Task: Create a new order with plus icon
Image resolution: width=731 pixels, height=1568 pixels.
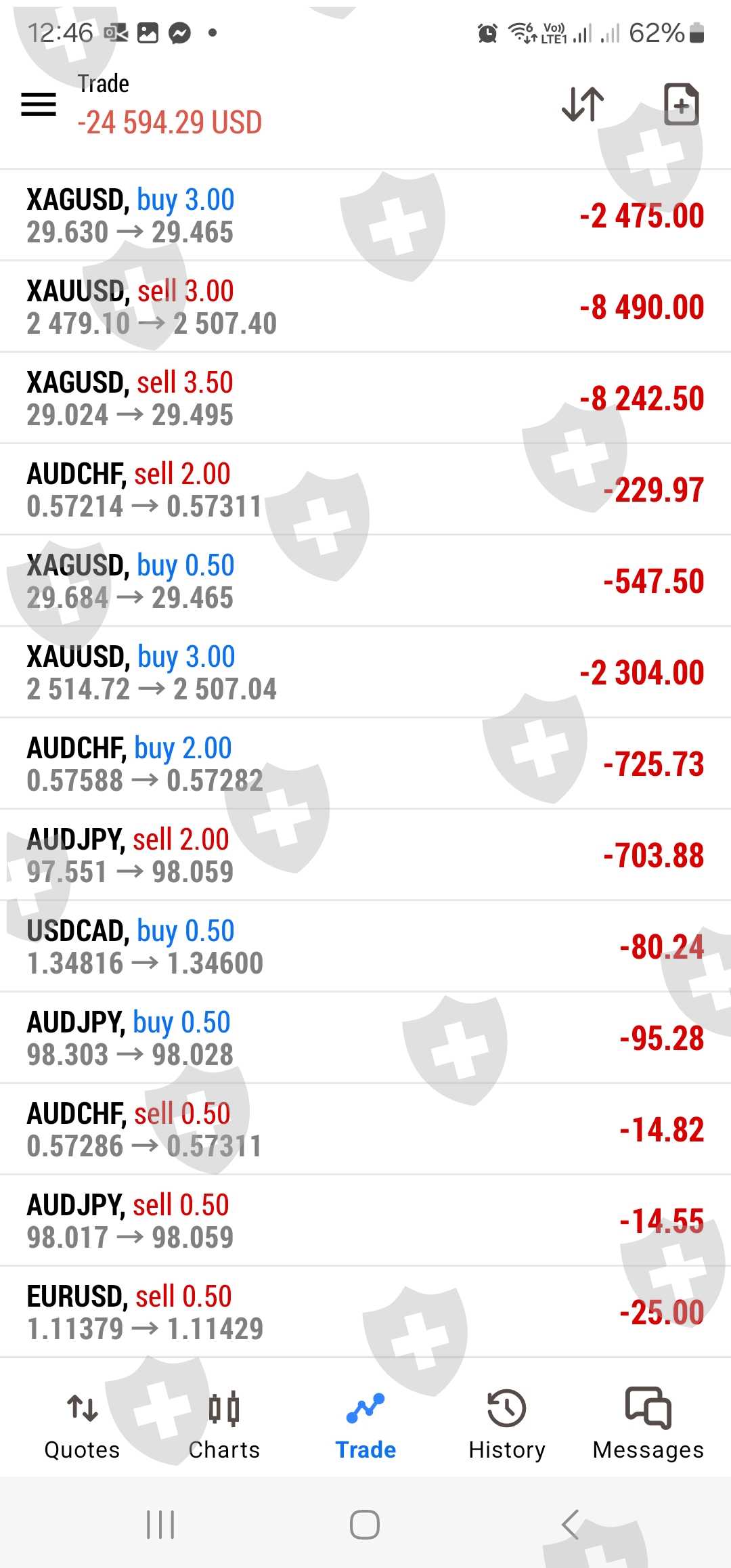Action: [x=681, y=104]
